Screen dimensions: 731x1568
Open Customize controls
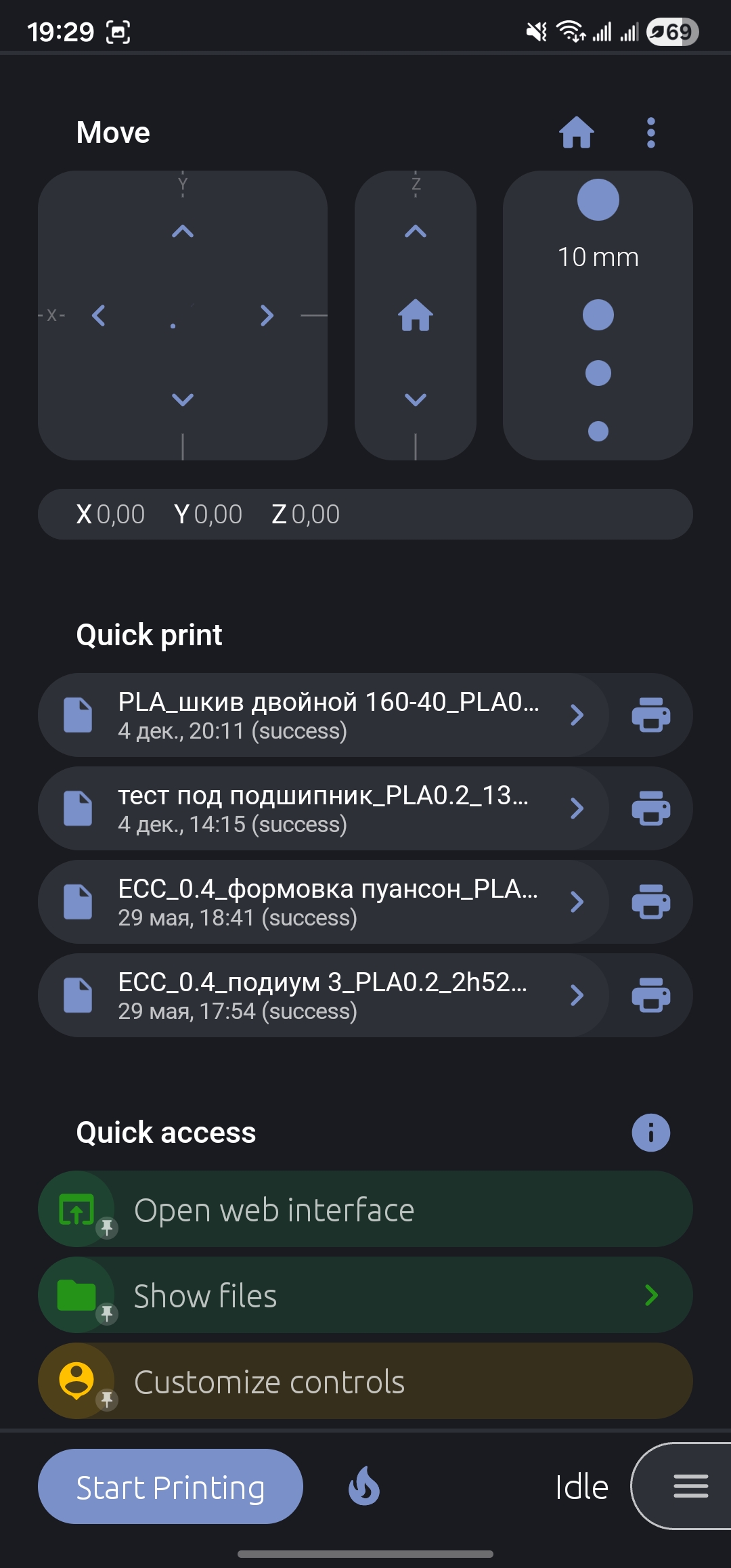[x=365, y=1382]
